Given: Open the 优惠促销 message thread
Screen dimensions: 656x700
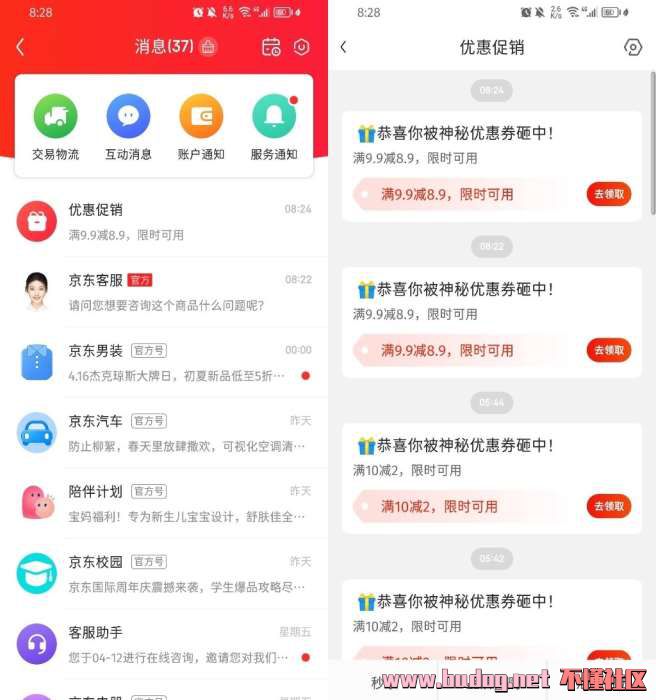Looking at the screenshot, I should click(164, 221).
